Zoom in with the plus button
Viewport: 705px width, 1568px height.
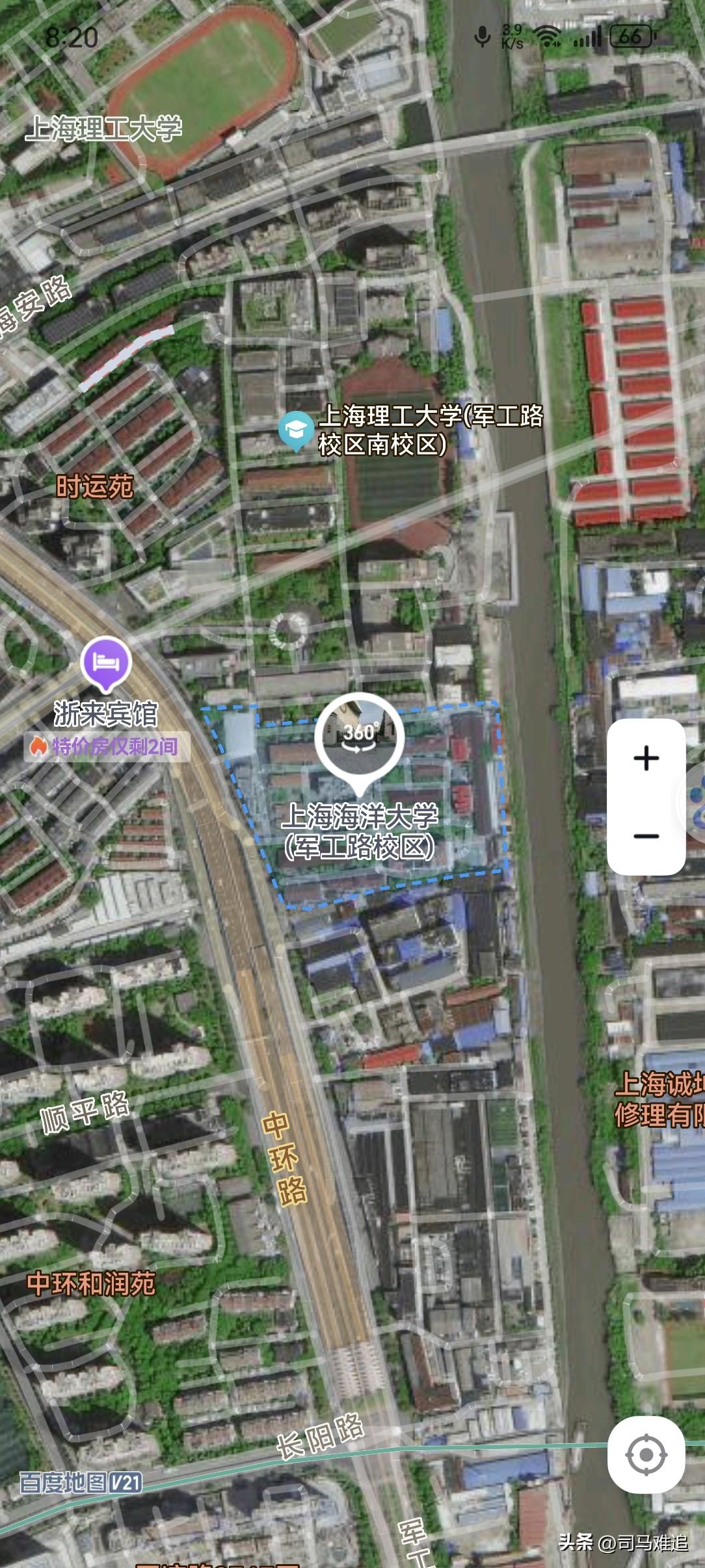646,758
